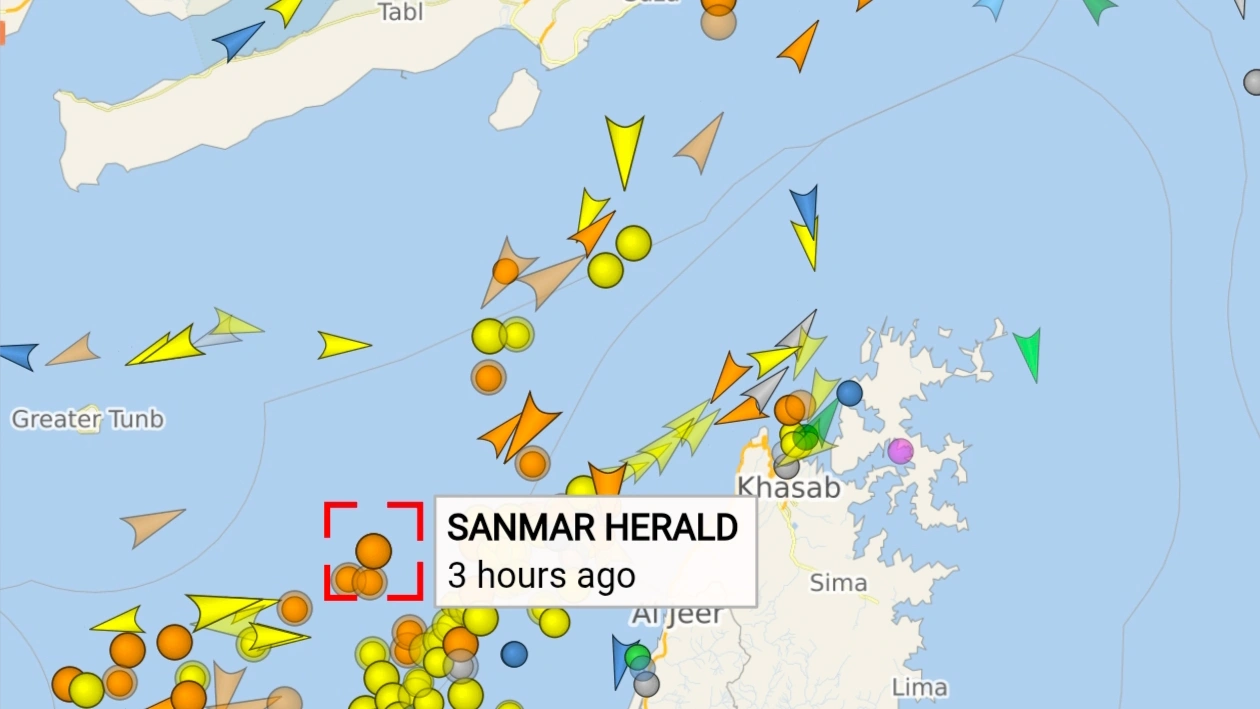Select the pink circle vessel near Khasab

[x=900, y=451]
